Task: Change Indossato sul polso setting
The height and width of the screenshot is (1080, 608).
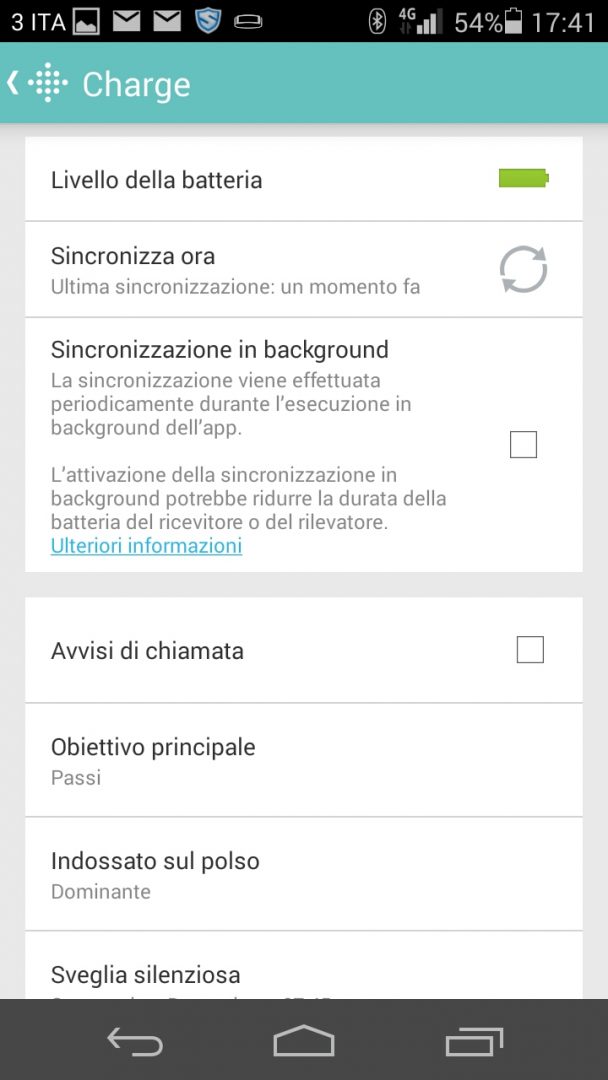Action: (x=303, y=874)
